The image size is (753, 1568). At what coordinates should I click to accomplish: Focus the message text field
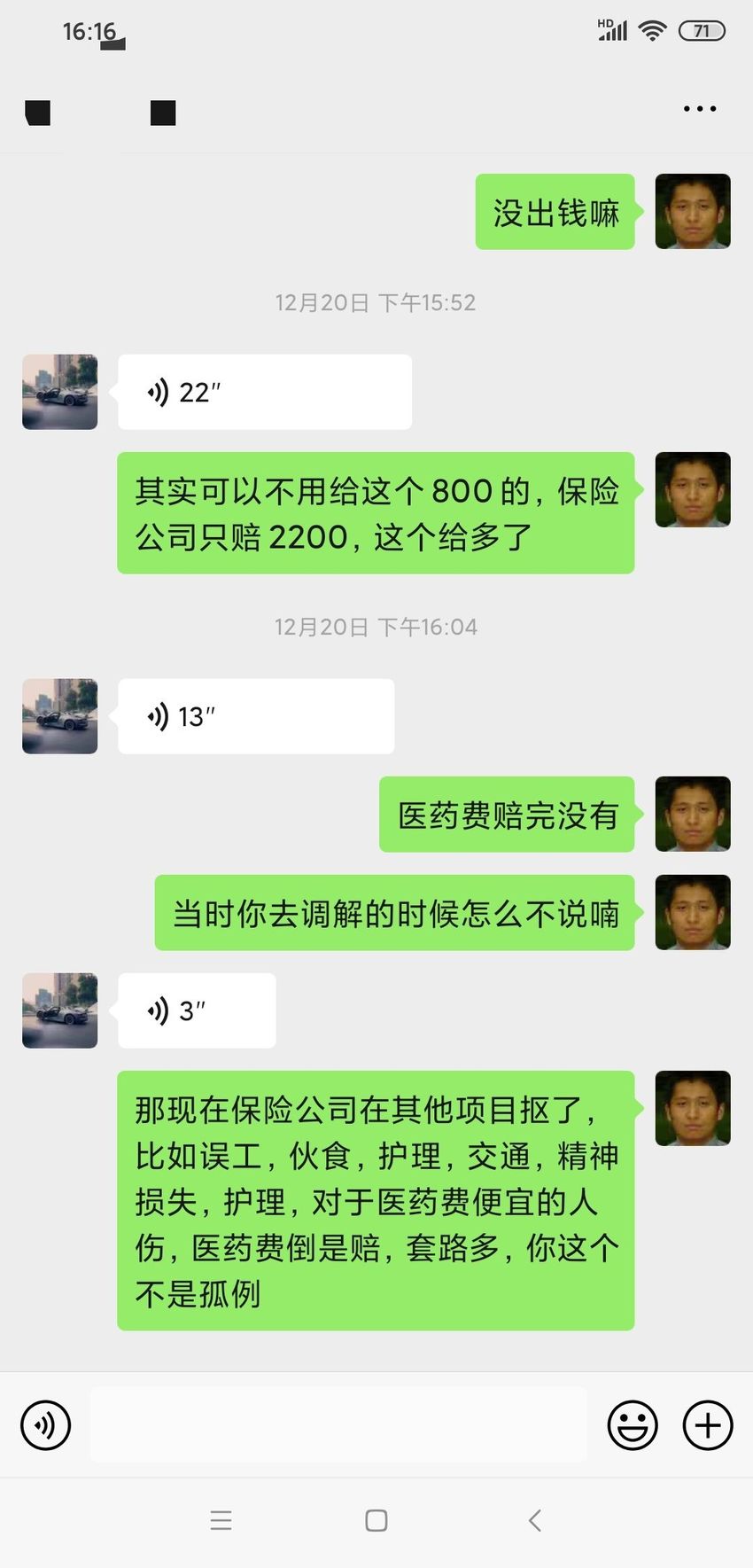[x=338, y=1424]
